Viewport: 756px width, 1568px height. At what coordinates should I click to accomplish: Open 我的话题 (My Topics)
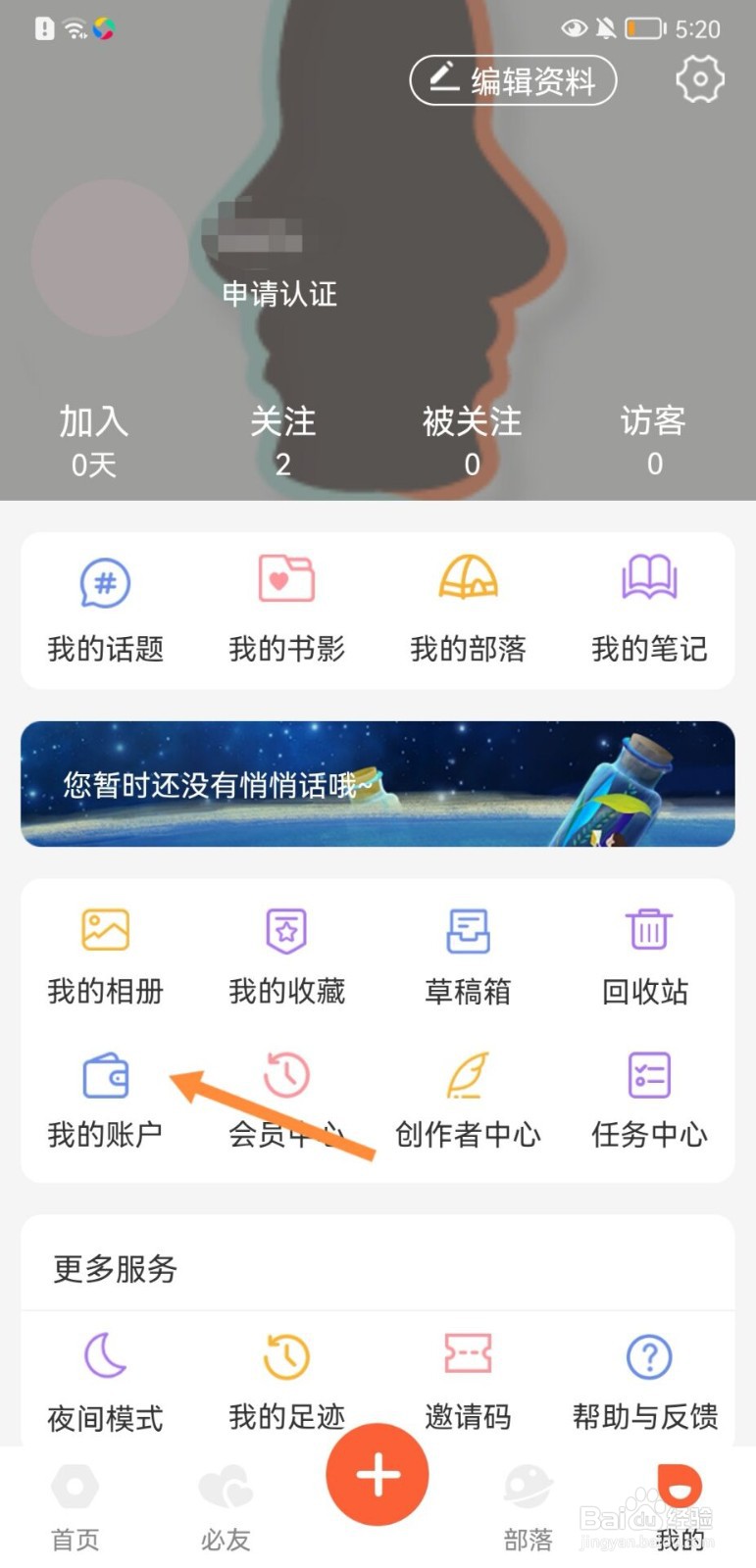[x=105, y=608]
